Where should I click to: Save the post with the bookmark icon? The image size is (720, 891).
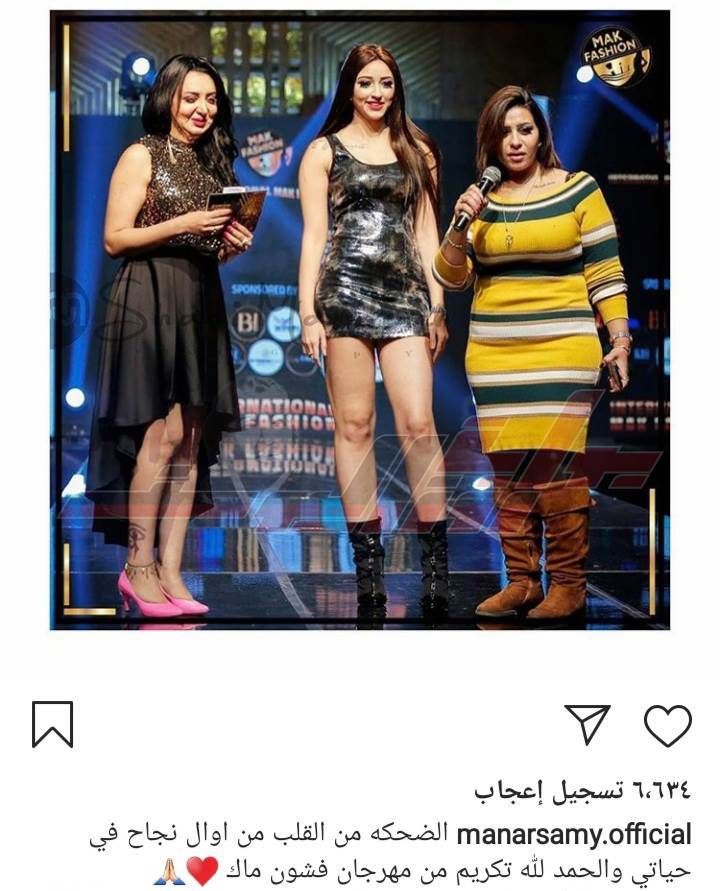pos(52,724)
